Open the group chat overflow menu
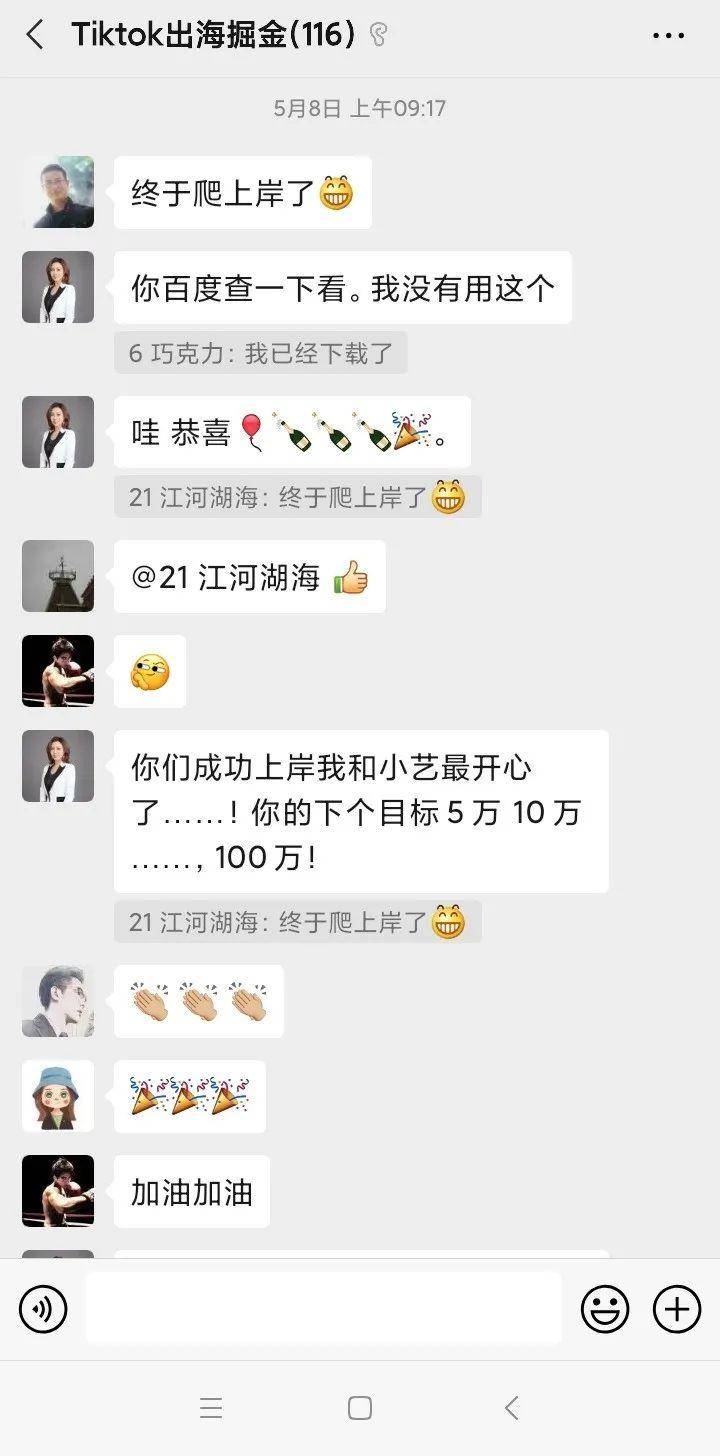The width and height of the screenshot is (720, 1456). point(668,36)
